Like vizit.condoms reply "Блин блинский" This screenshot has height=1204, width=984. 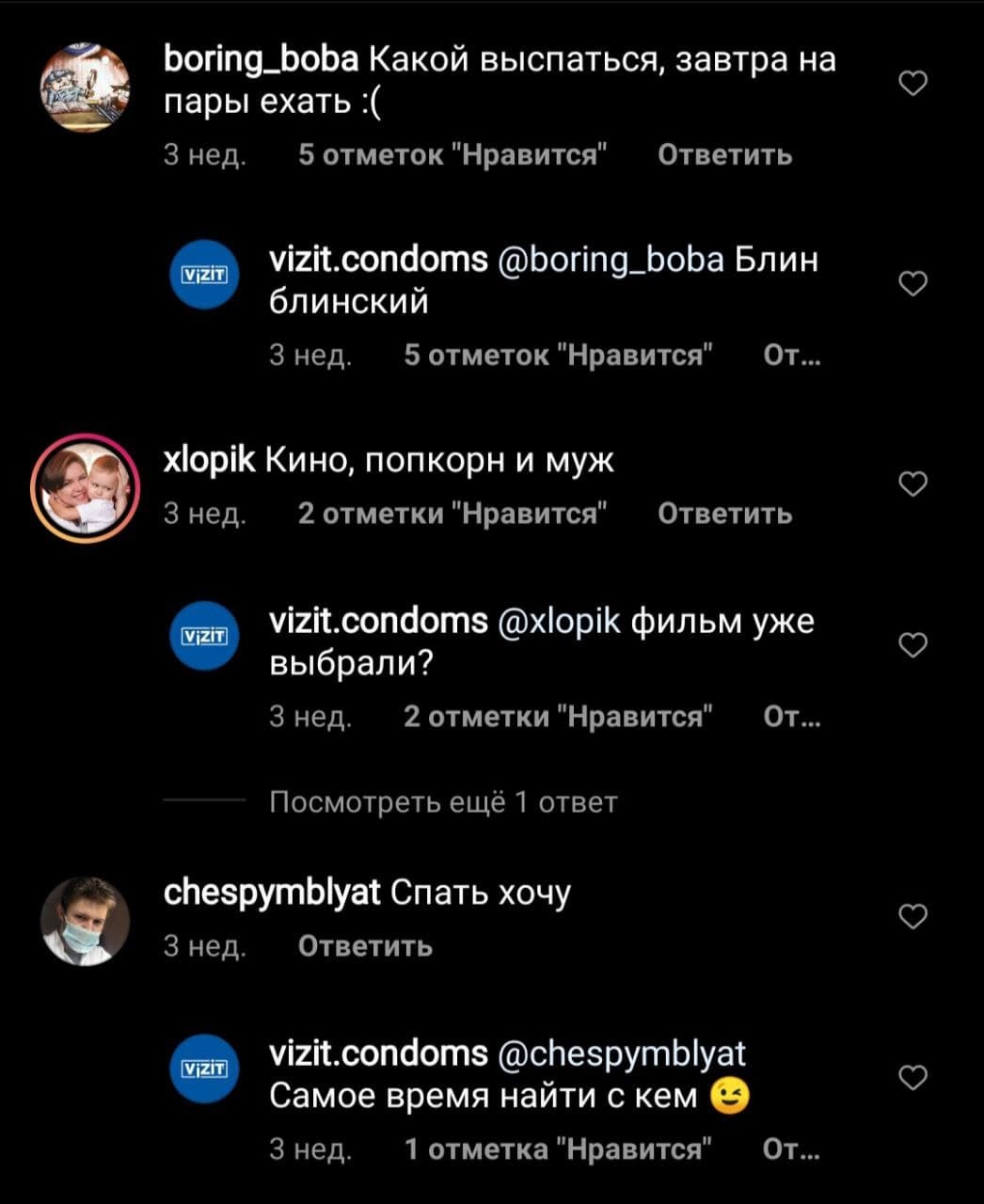click(913, 283)
